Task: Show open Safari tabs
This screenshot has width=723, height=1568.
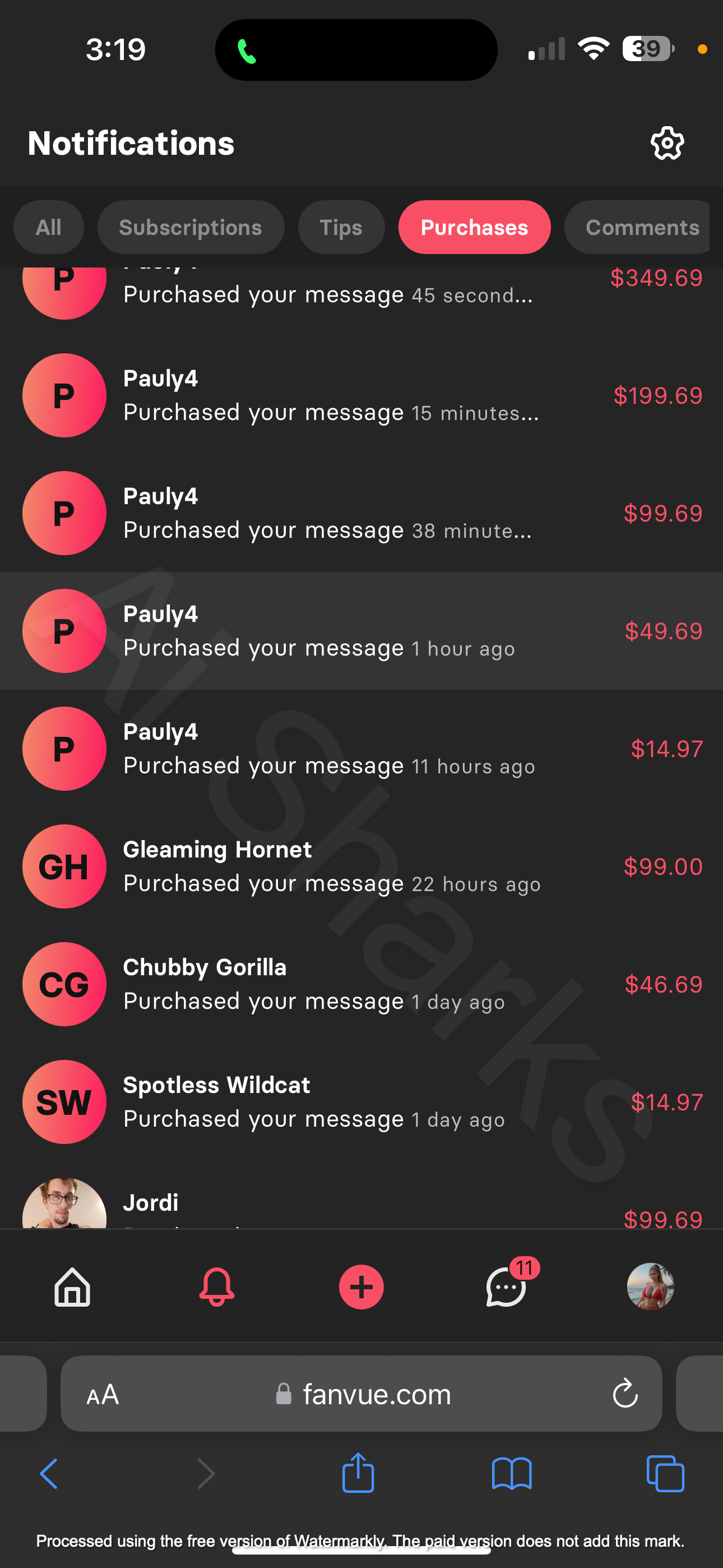Action: pos(665,1473)
